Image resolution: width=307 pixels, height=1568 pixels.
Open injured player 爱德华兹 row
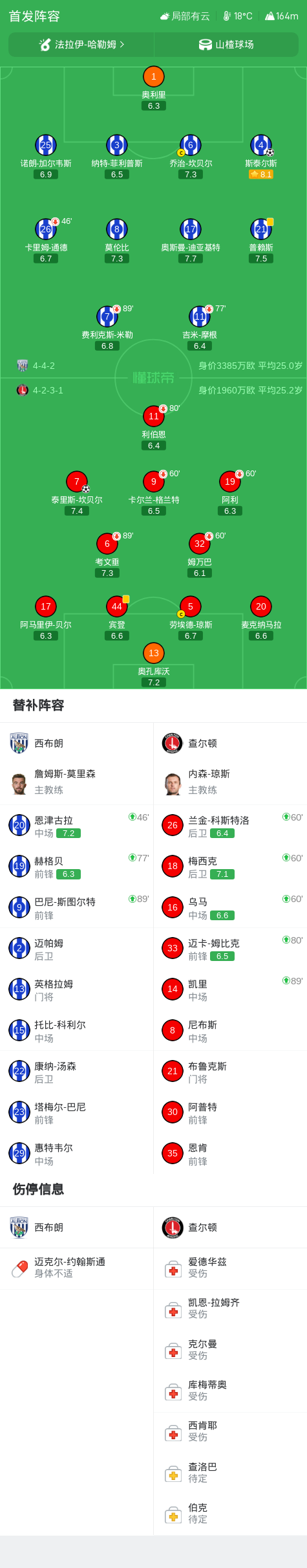(x=230, y=1268)
